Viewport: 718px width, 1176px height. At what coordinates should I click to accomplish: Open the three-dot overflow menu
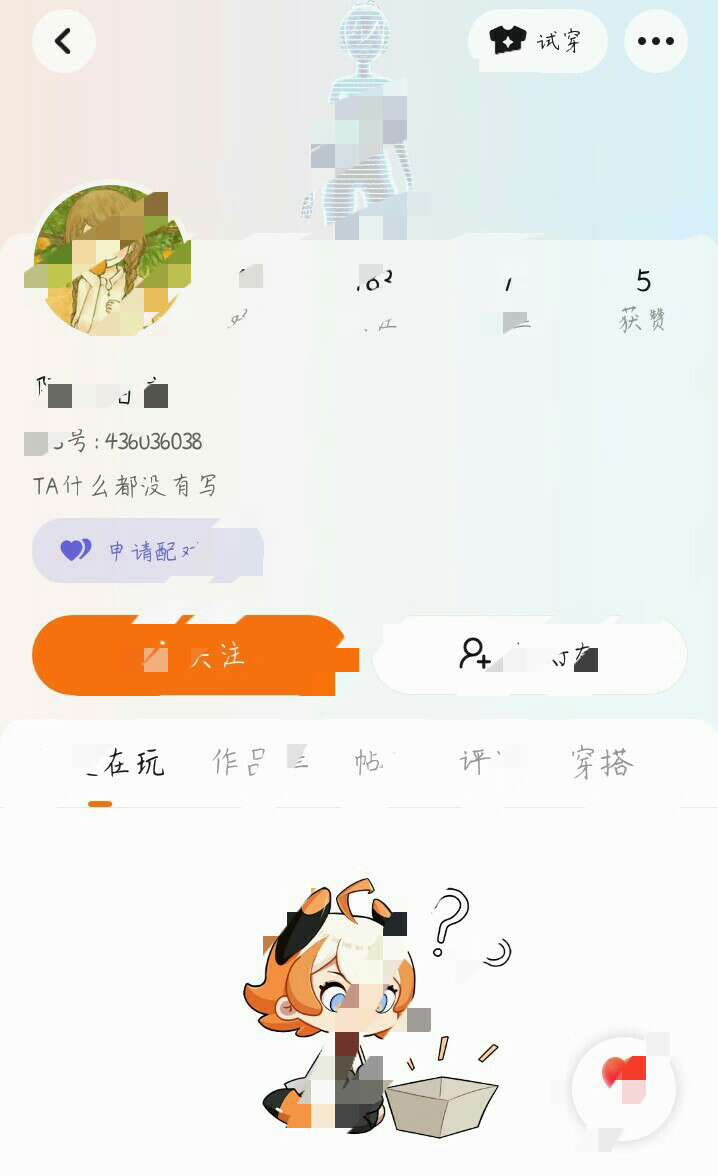(655, 41)
